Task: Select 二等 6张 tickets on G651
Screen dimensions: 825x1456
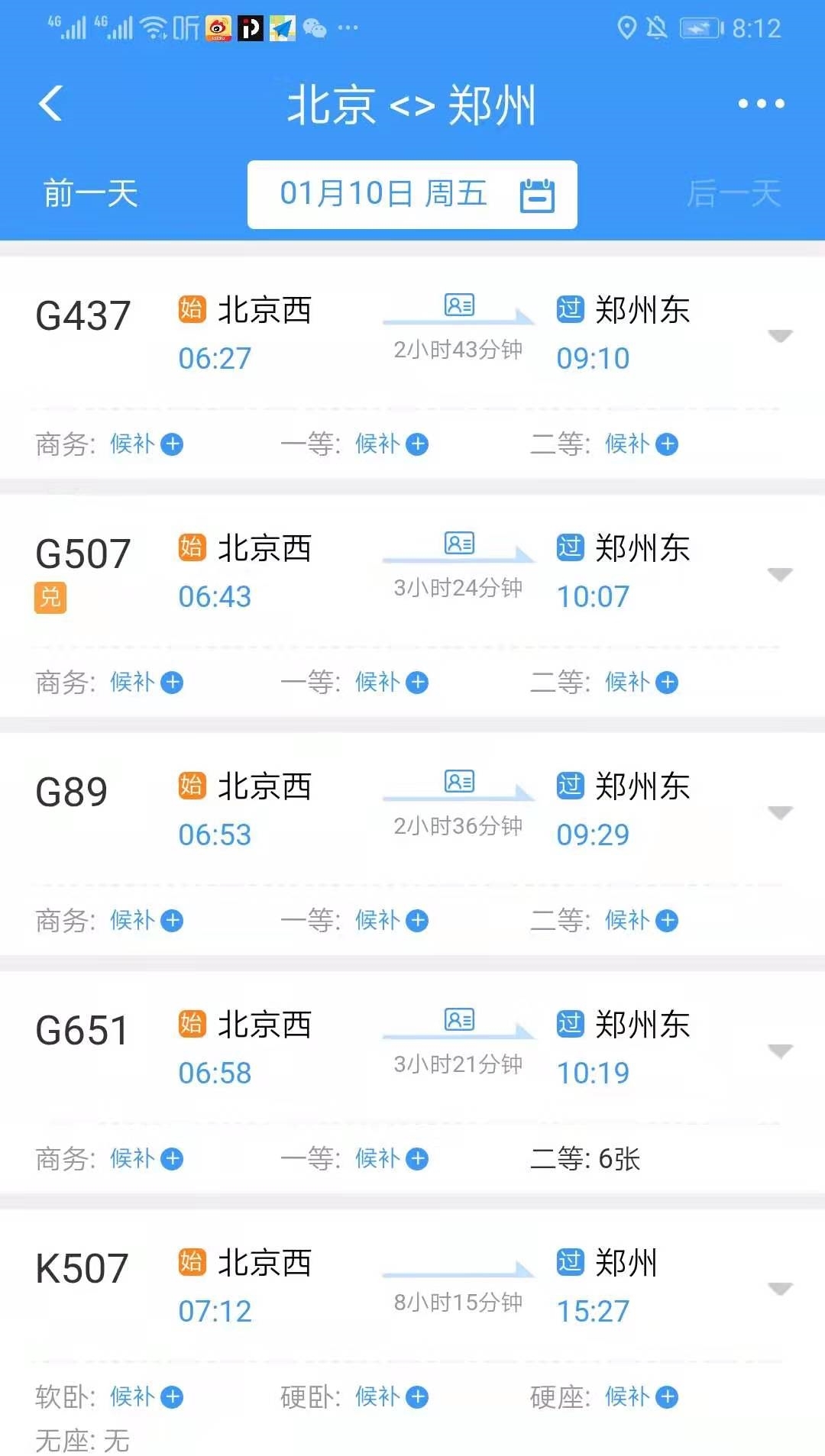Action: [585, 1159]
